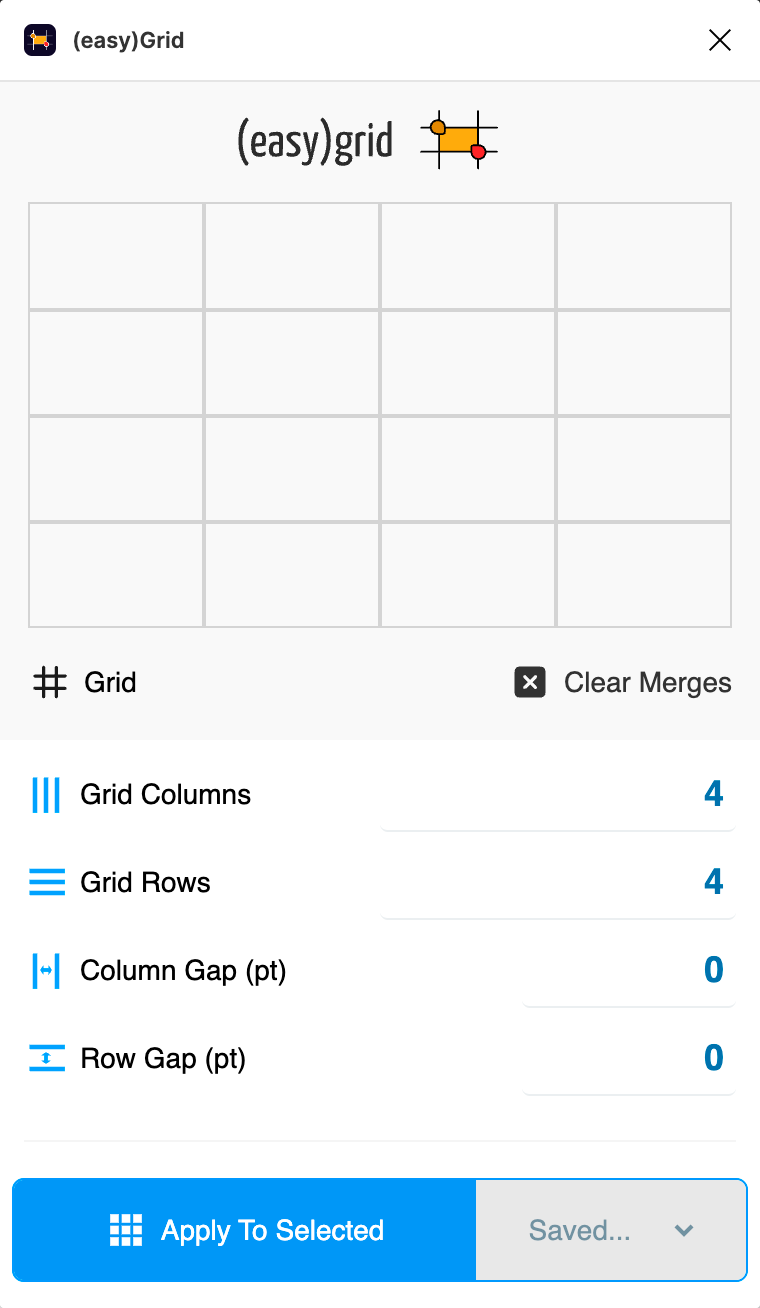Viewport: 760px width, 1308px height.
Task: Edit the Grid Columns value
Action: tap(558, 795)
